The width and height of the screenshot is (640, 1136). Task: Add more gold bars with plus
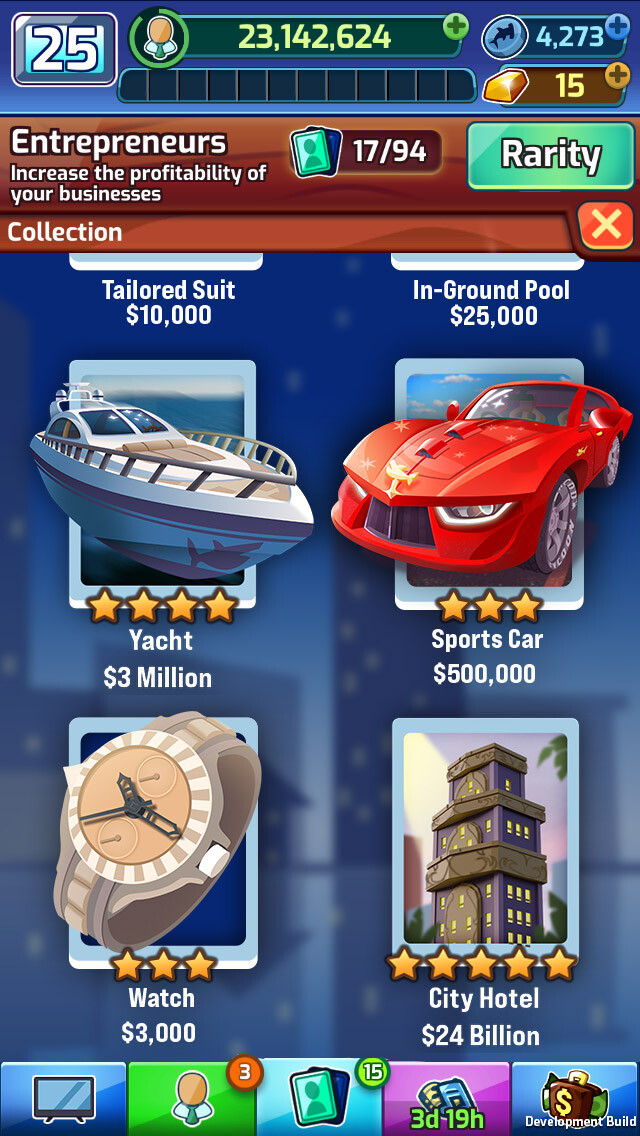617,74
